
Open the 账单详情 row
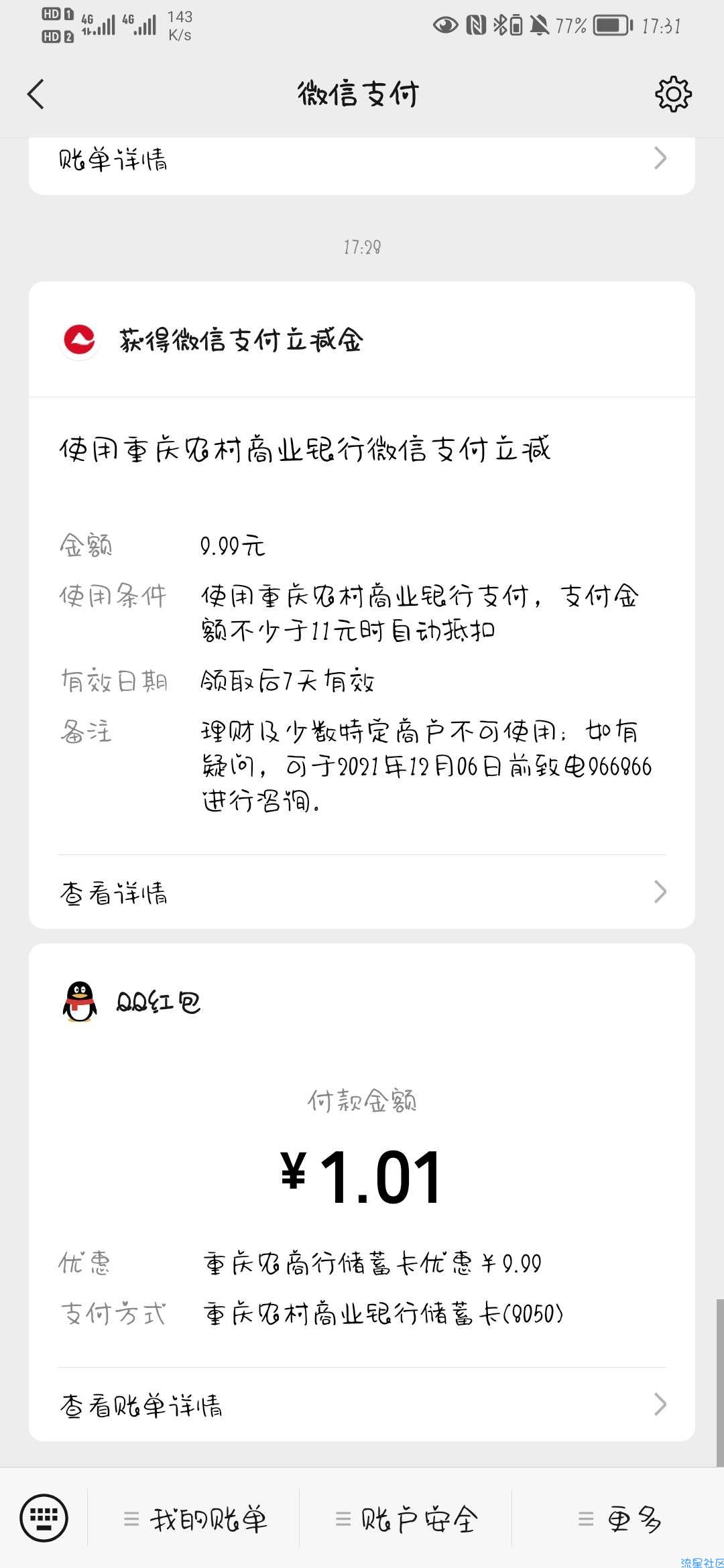[x=362, y=160]
